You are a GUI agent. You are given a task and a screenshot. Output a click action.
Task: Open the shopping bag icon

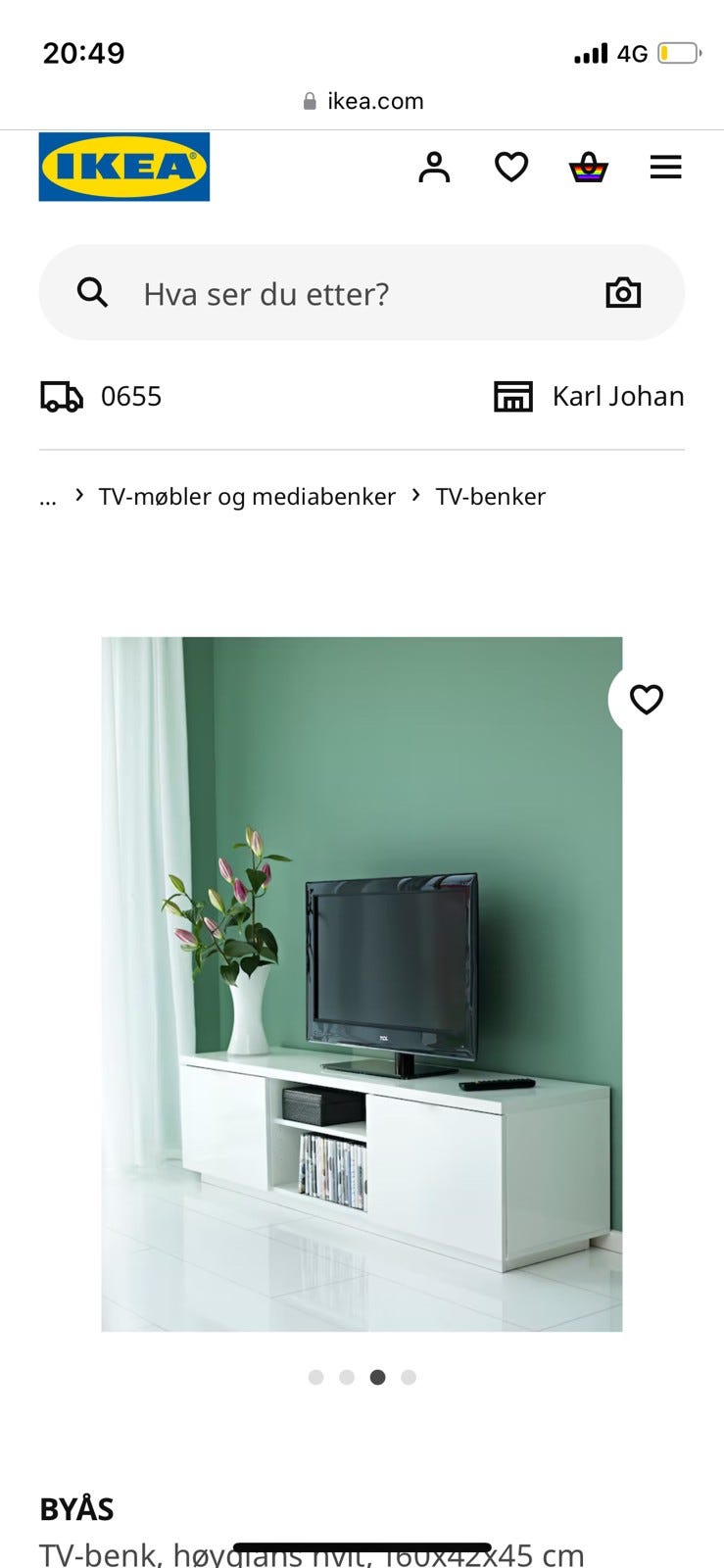point(587,167)
